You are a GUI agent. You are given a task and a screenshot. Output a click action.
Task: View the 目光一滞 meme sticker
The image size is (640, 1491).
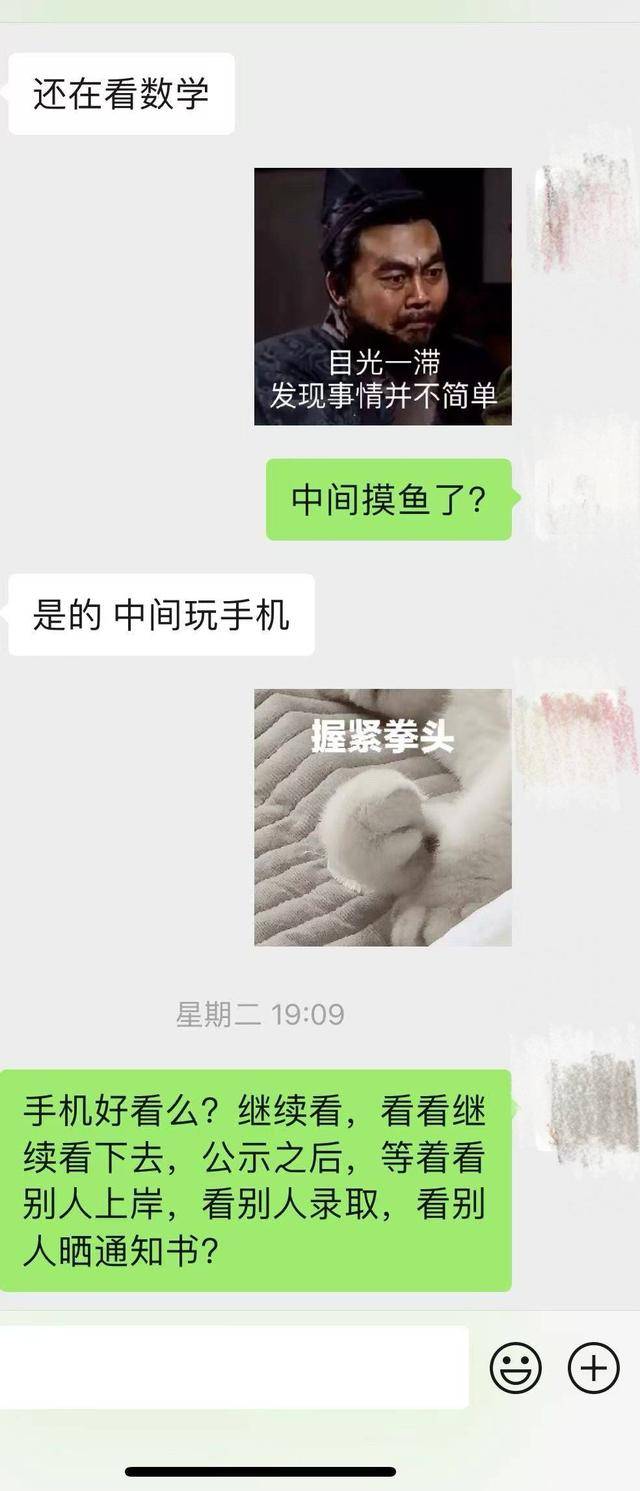click(382, 296)
